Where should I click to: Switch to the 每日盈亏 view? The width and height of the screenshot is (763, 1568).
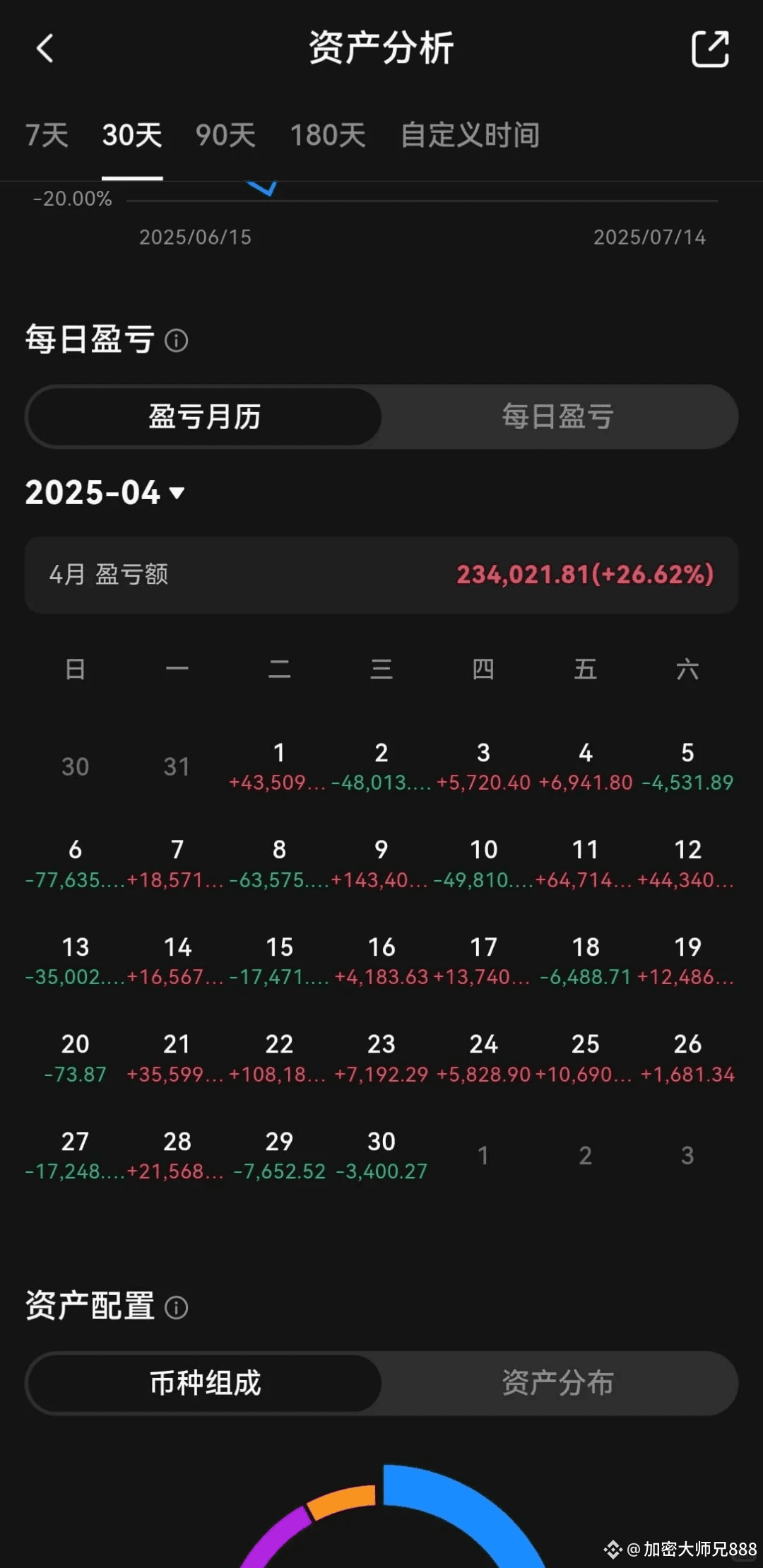click(x=557, y=417)
